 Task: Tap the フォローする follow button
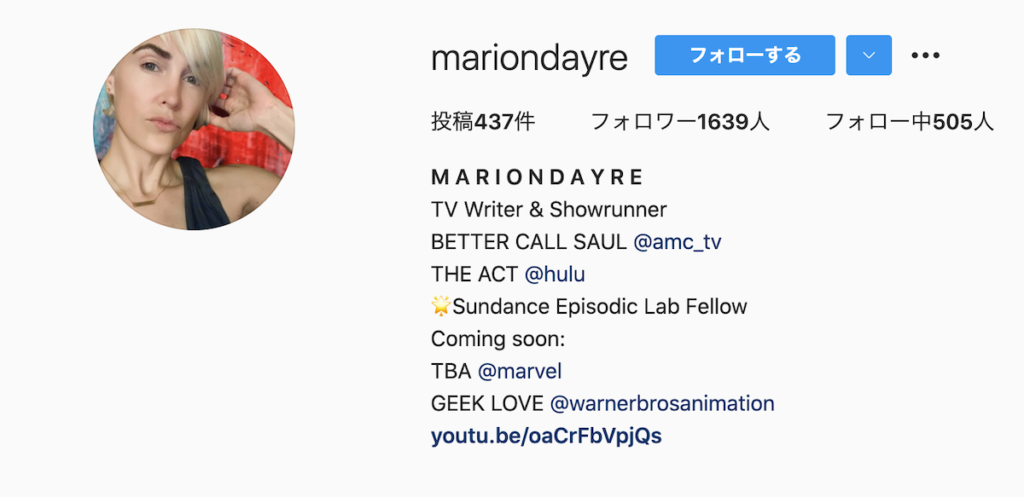[x=744, y=55]
